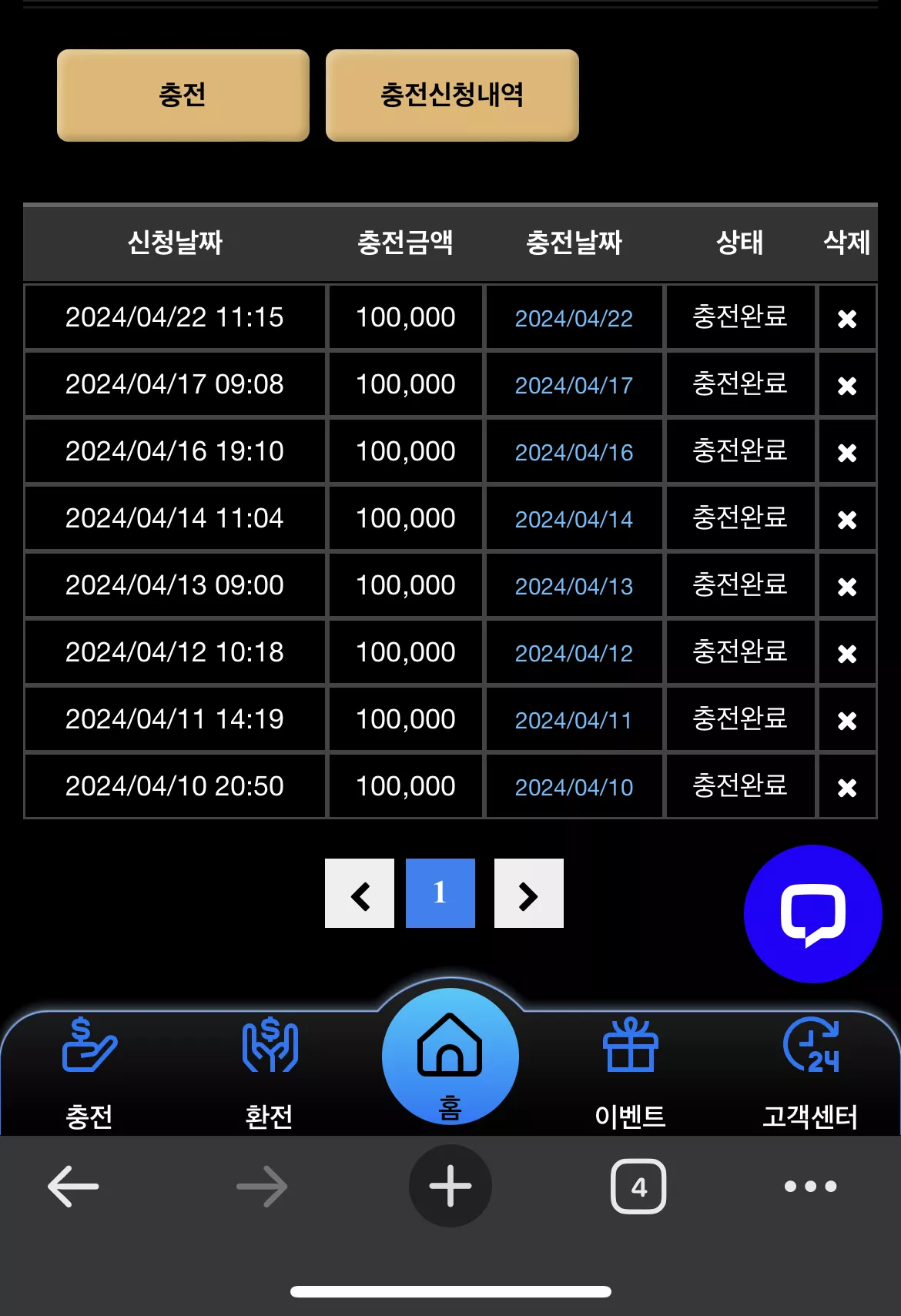Delete the 2024/04/17 09:08 charge record

[847, 385]
